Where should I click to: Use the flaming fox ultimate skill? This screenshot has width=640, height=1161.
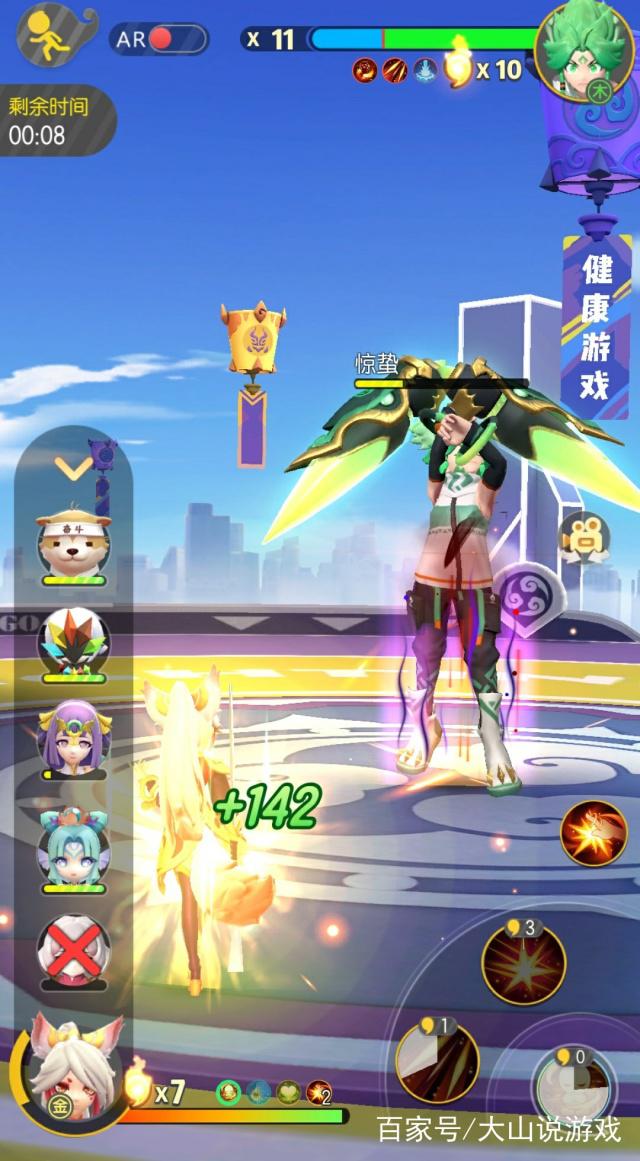click(x=593, y=834)
